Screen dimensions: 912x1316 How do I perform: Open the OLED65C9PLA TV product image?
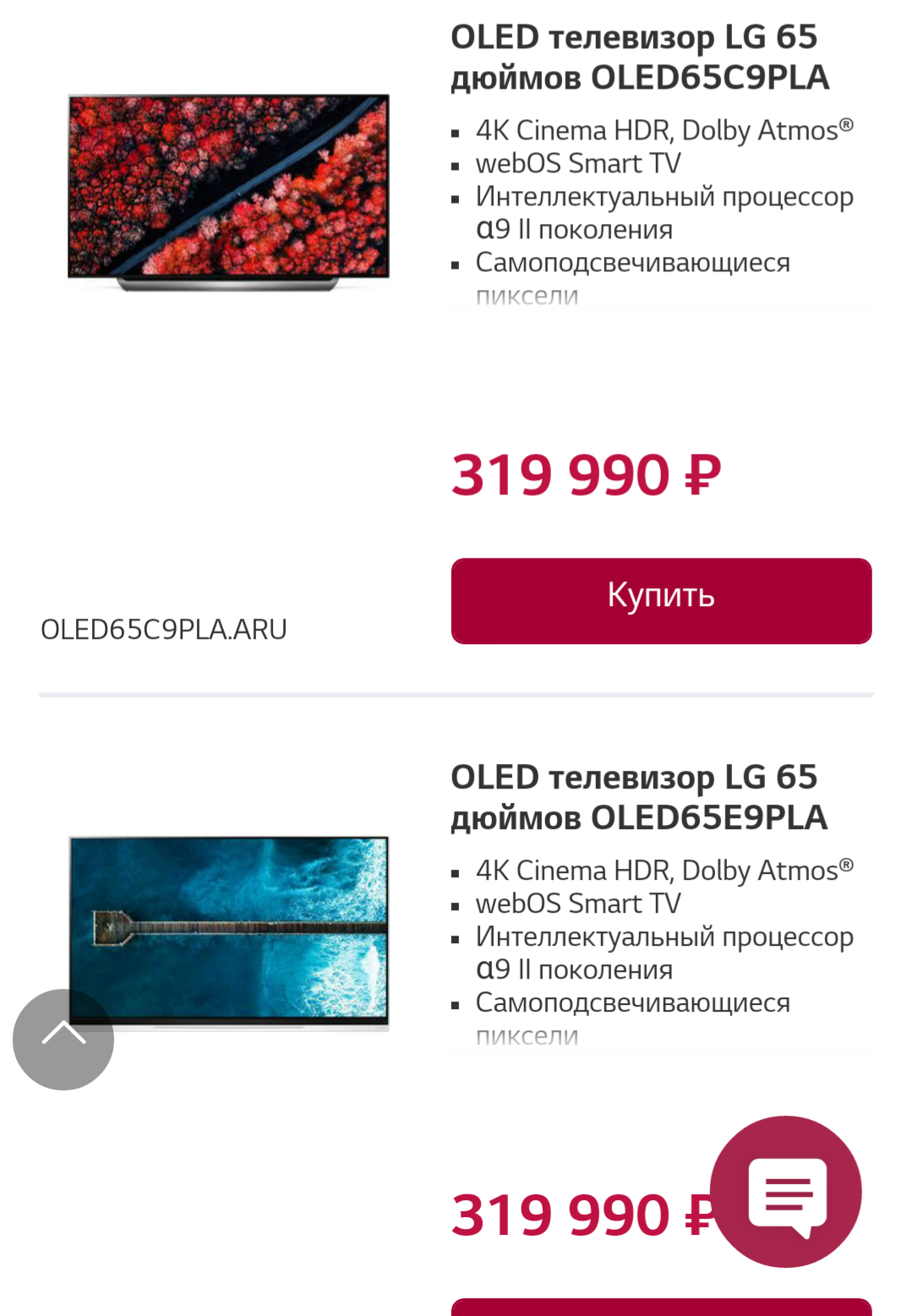(228, 192)
